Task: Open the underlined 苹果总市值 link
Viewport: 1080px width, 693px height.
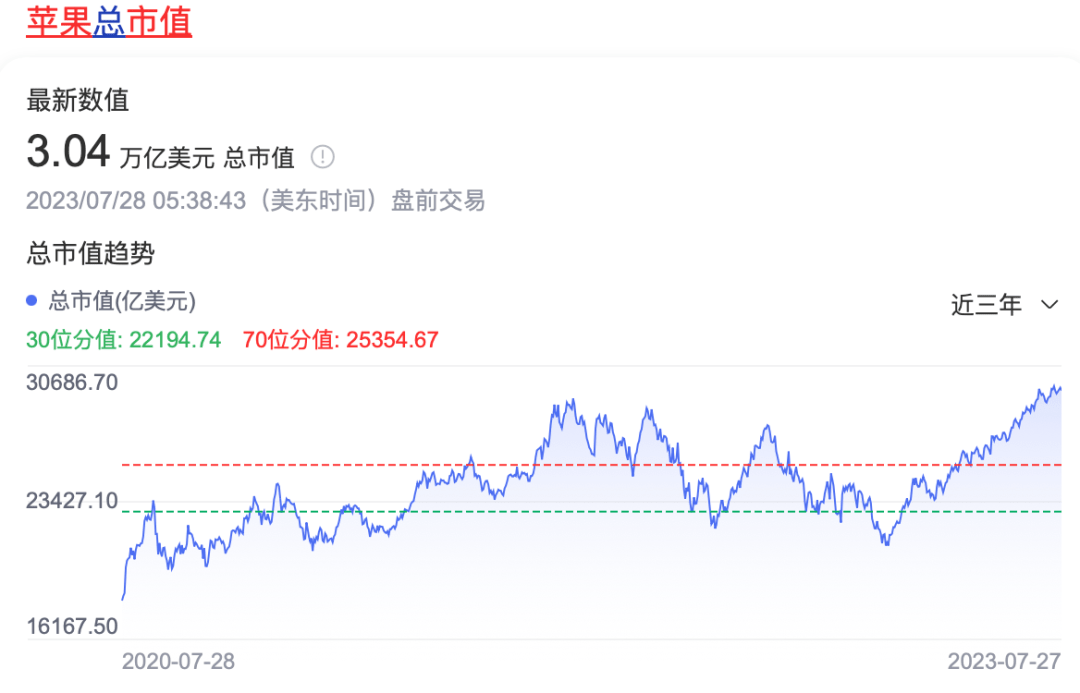Action: pos(108,21)
